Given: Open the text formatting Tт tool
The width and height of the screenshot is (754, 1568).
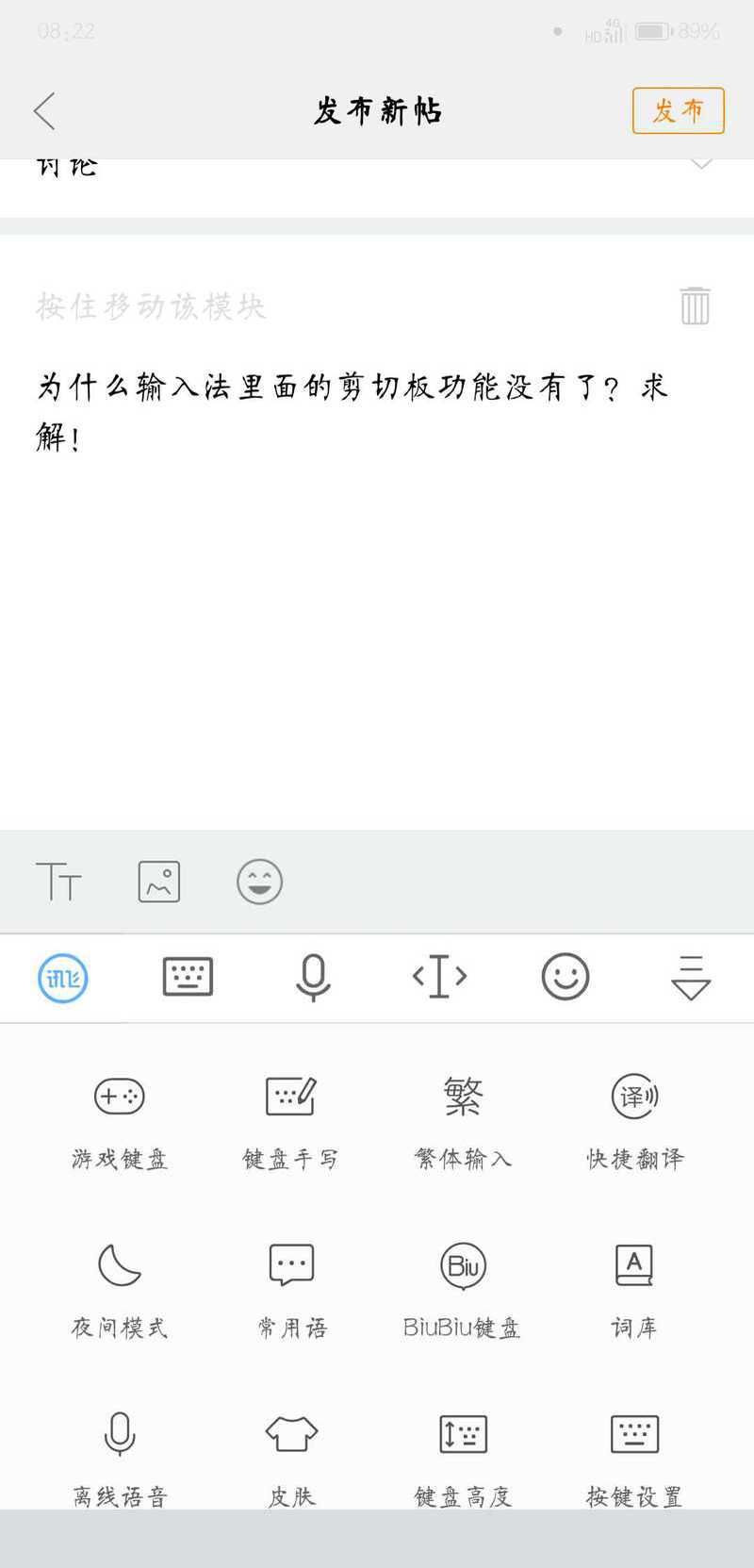Looking at the screenshot, I should 58,883.
